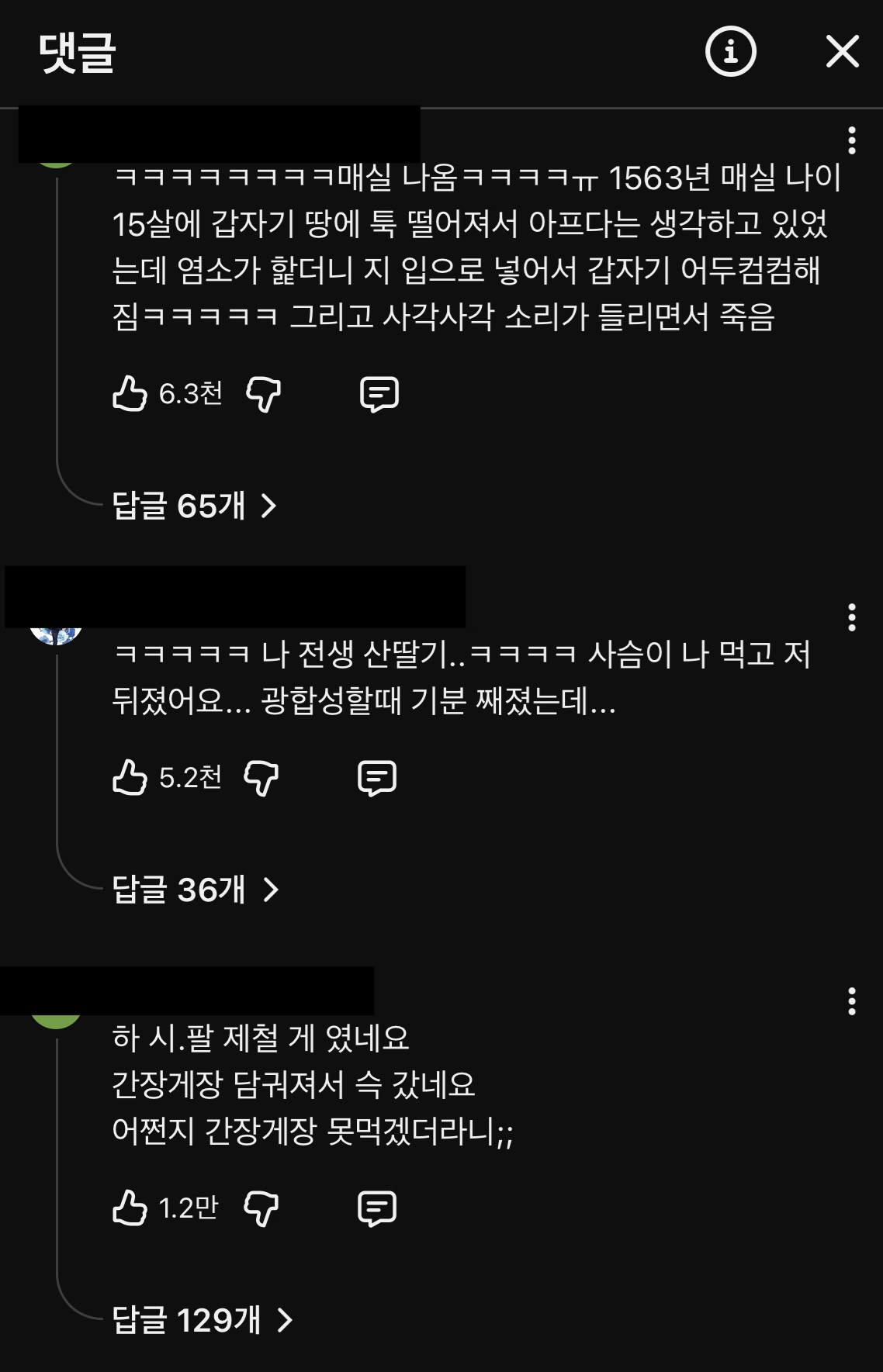
Task: Open overflow menu for 매실 comment
Action: pos(852,140)
